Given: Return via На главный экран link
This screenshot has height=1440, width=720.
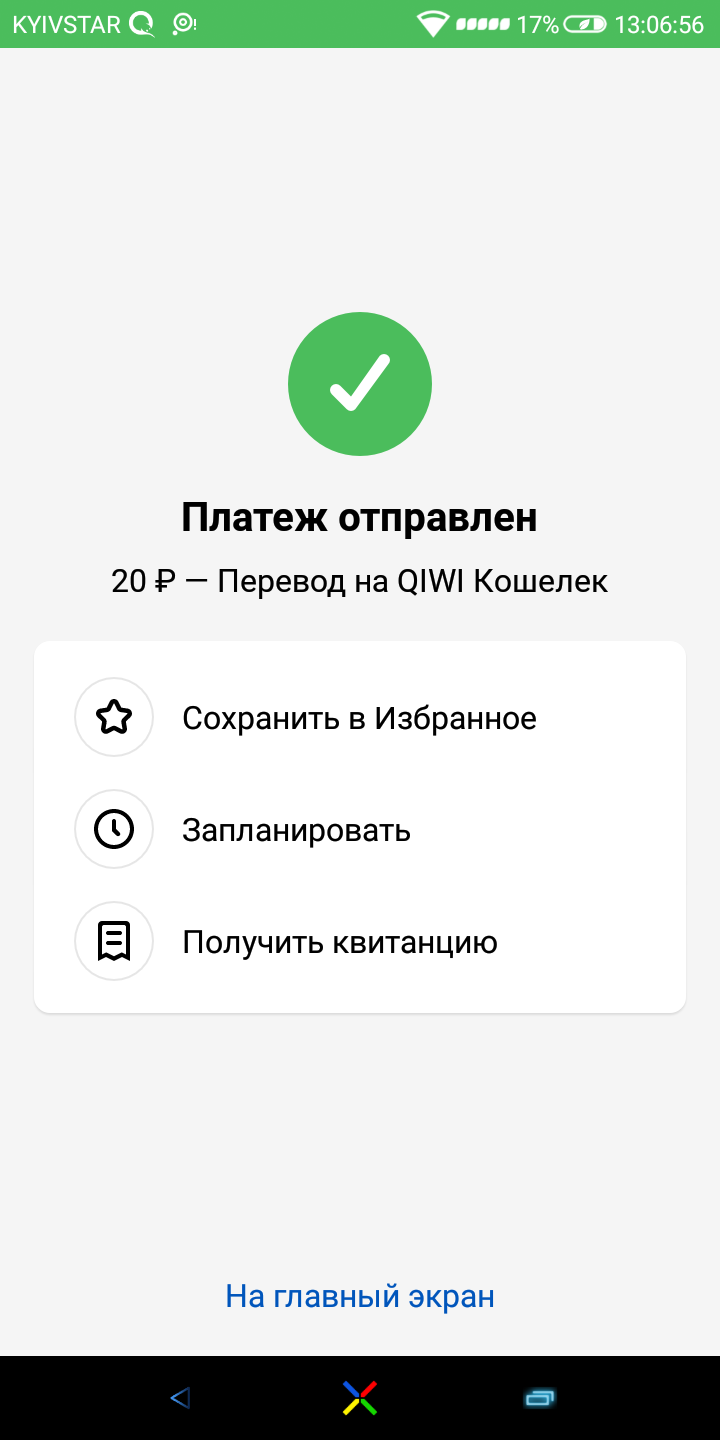Looking at the screenshot, I should 360,1296.
